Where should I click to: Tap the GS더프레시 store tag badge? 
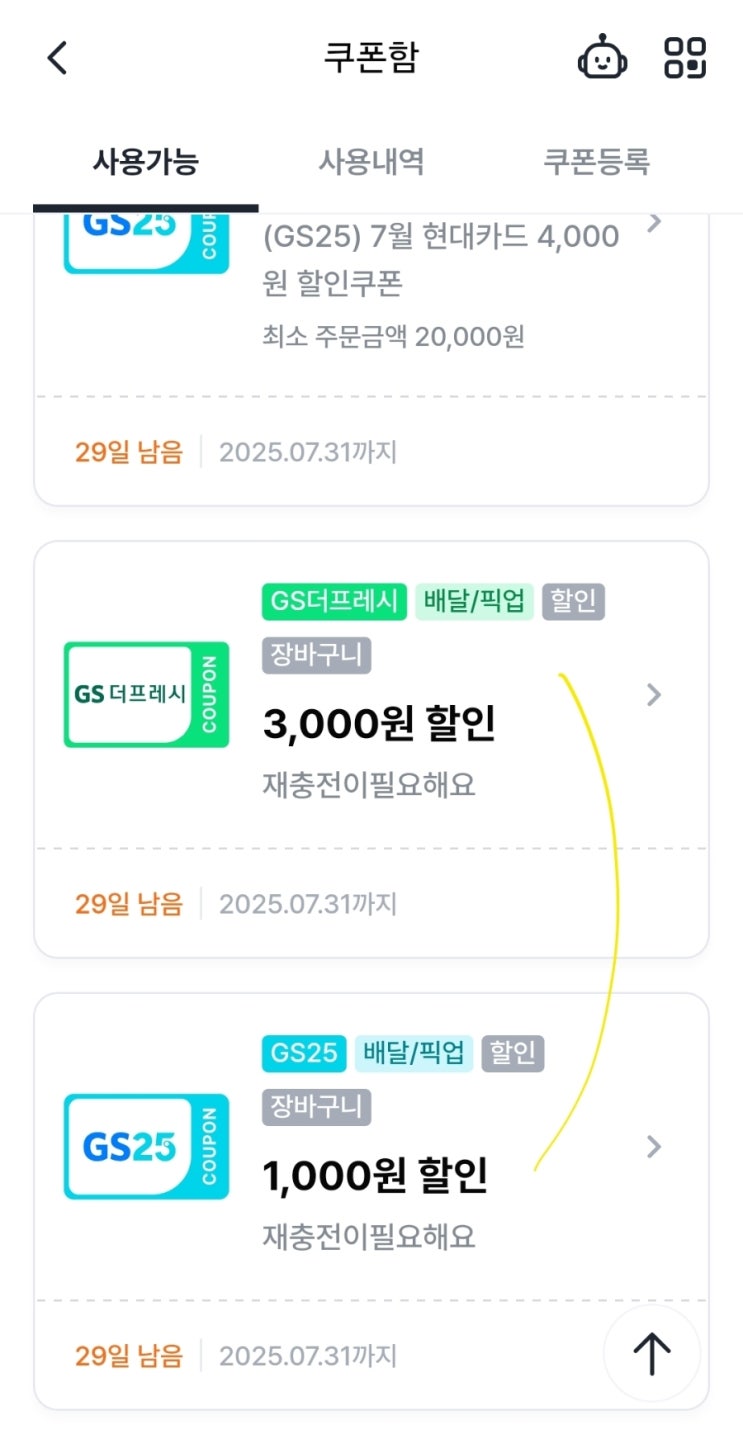click(x=333, y=601)
